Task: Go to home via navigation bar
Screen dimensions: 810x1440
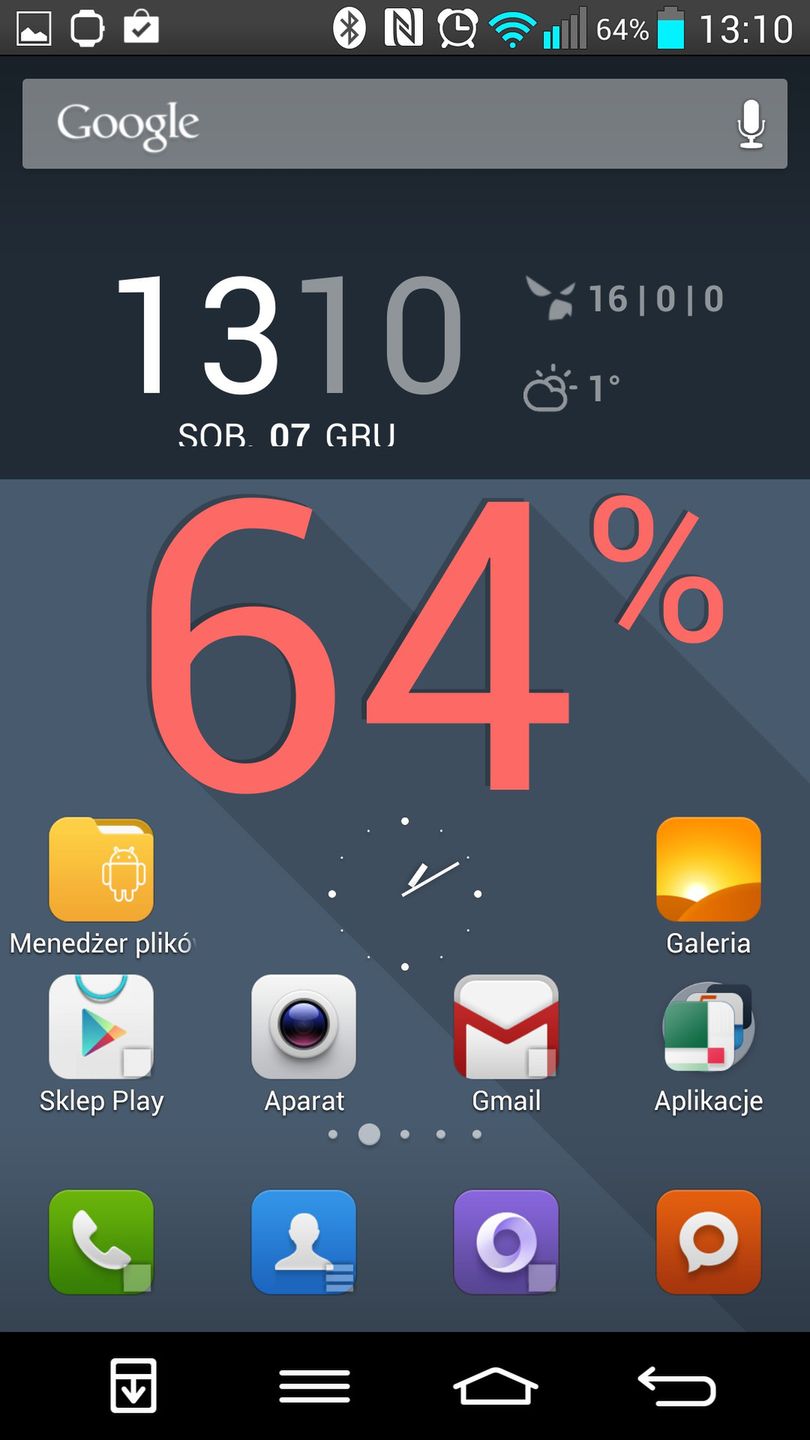Action: pyautogui.click(x=496, y=1386)
